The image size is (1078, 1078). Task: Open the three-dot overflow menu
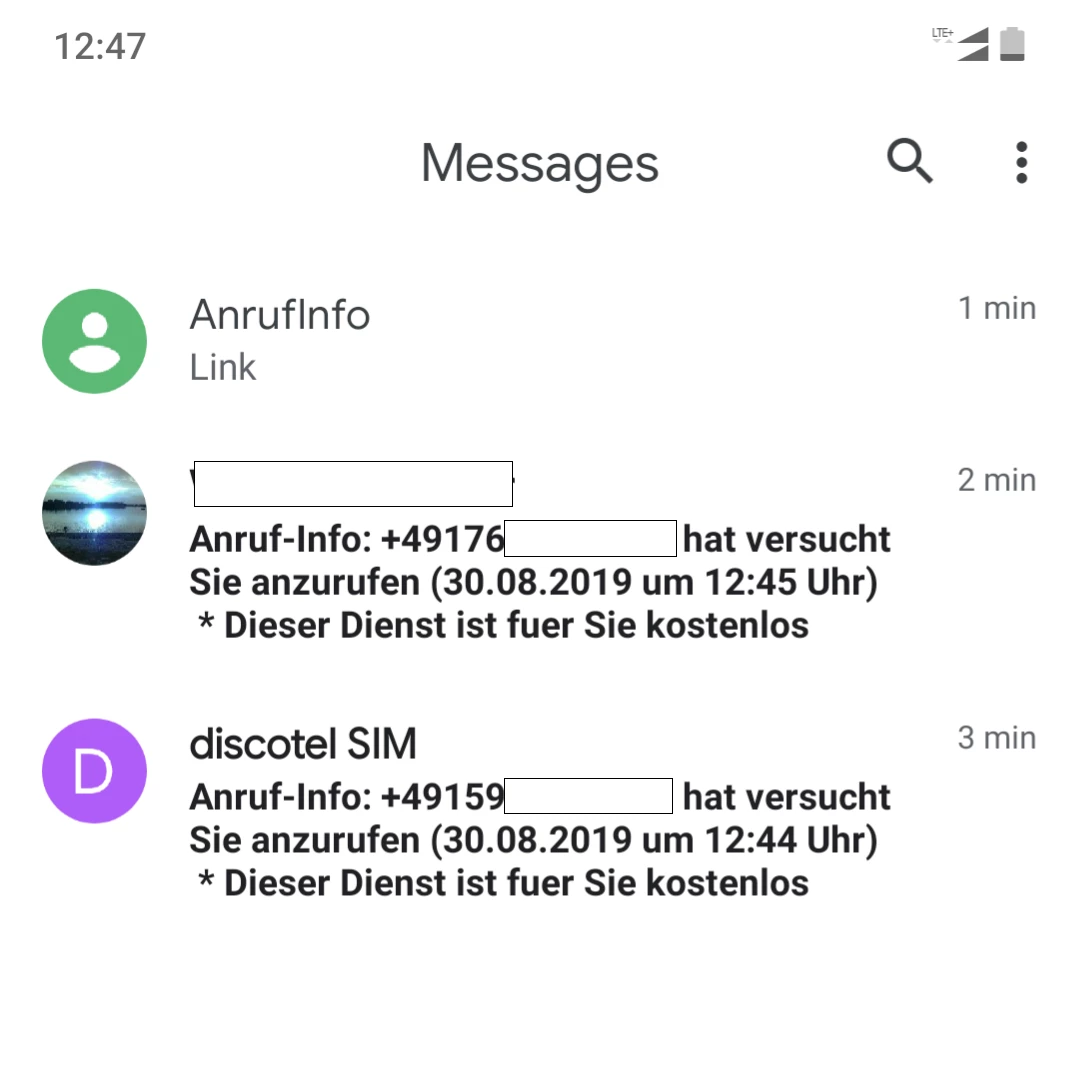[x=1021, y=162]
